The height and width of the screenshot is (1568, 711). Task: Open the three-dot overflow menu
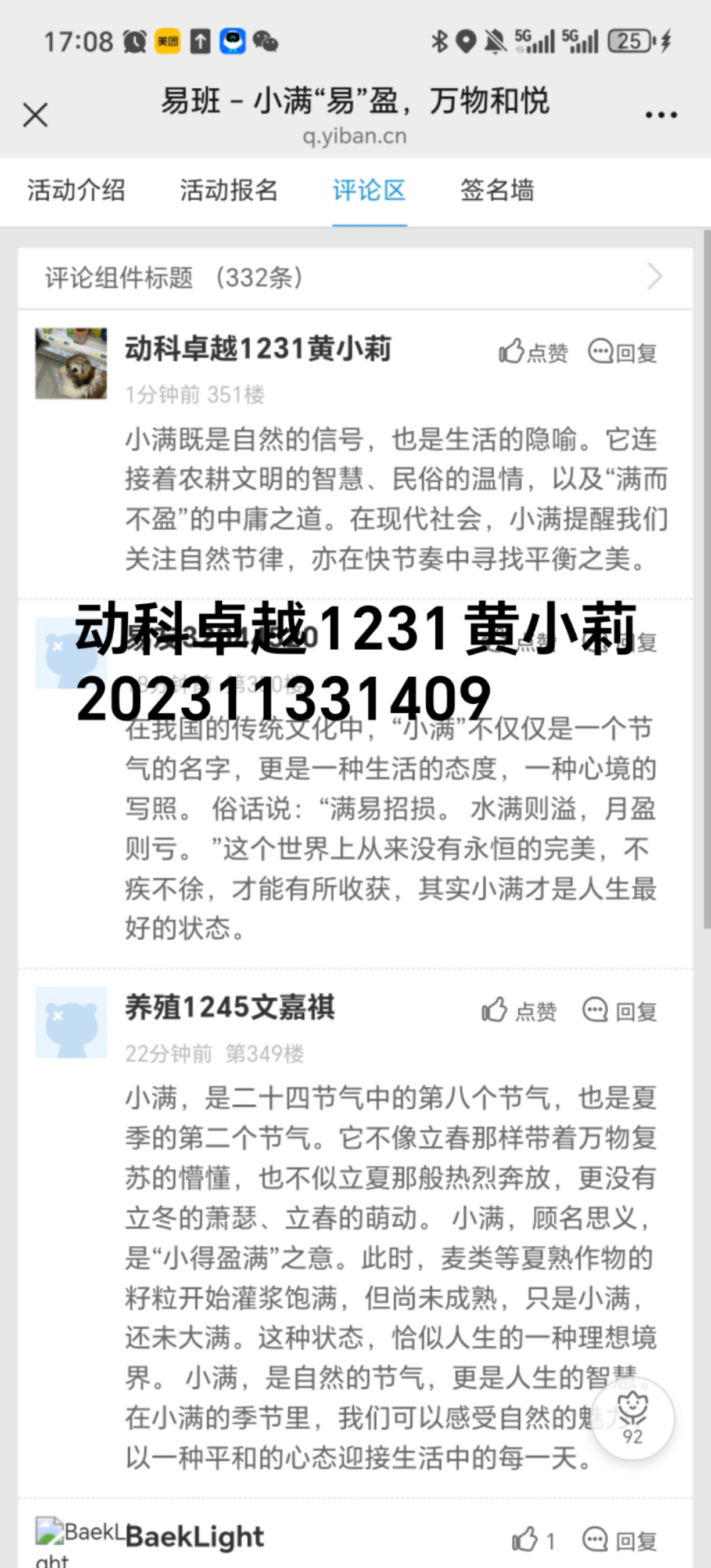(661, 114)
